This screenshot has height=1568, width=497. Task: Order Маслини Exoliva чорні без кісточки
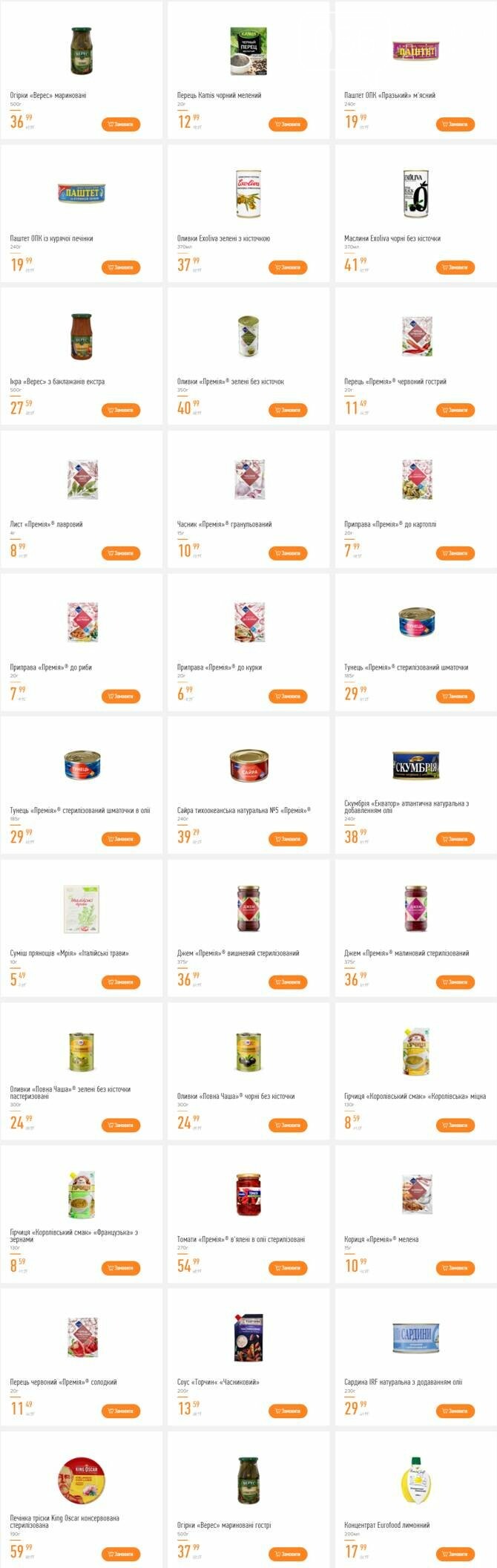tap(455, 267)
